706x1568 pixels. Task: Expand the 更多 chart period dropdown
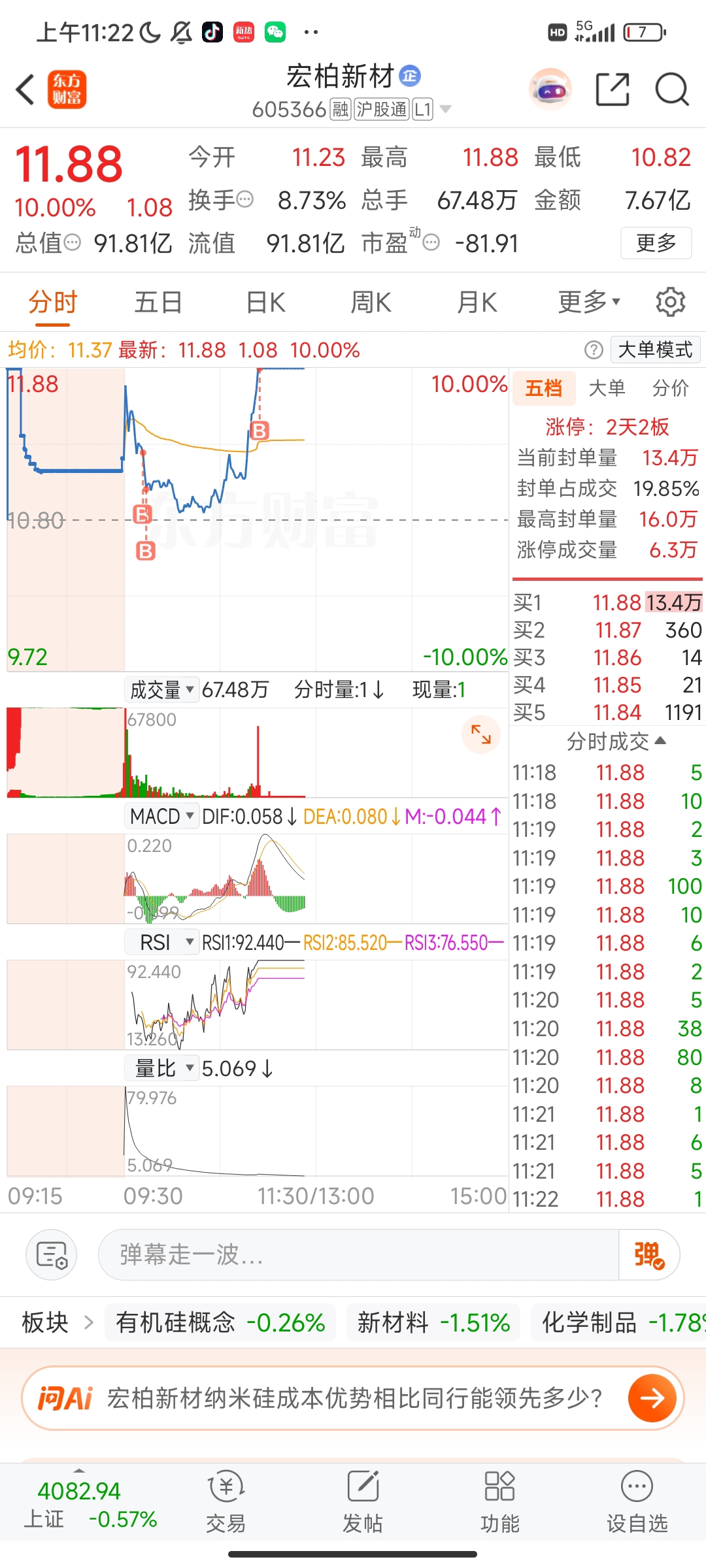pos(589,302)
